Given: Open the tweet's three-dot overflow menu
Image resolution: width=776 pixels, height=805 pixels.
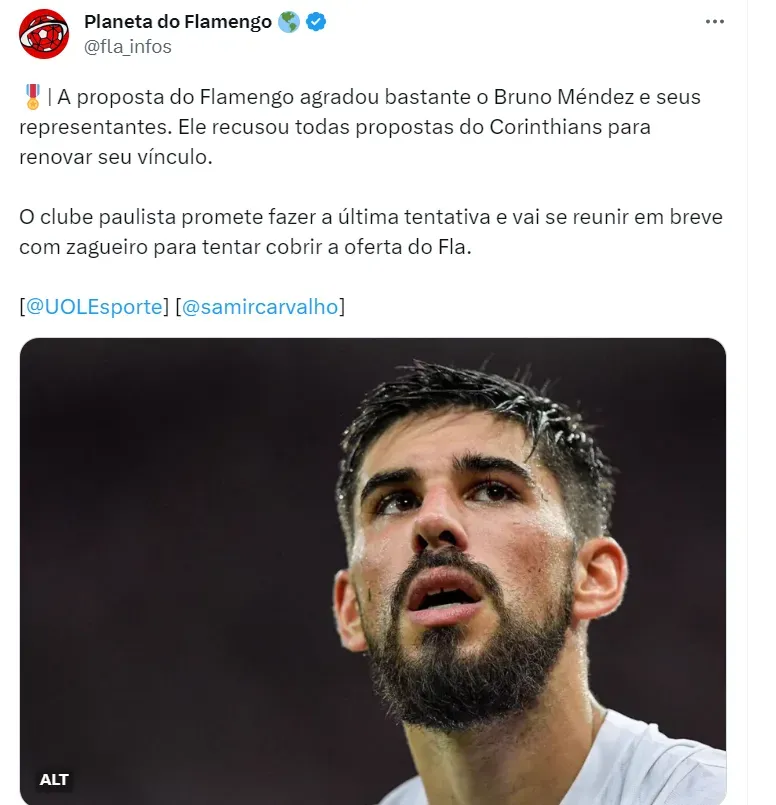Looking at the screenshot, I should tap(713, 22).
